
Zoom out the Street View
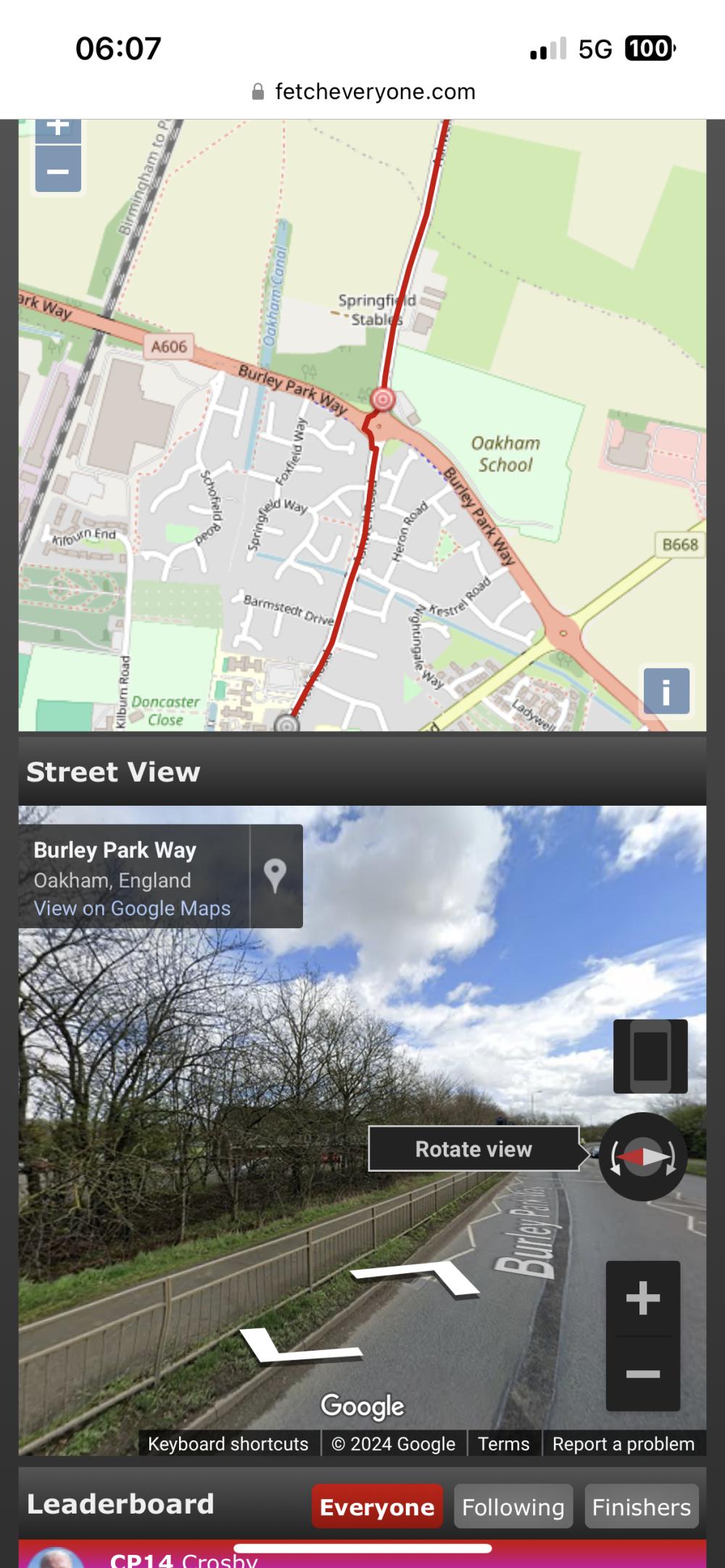tap(642, 1374)
